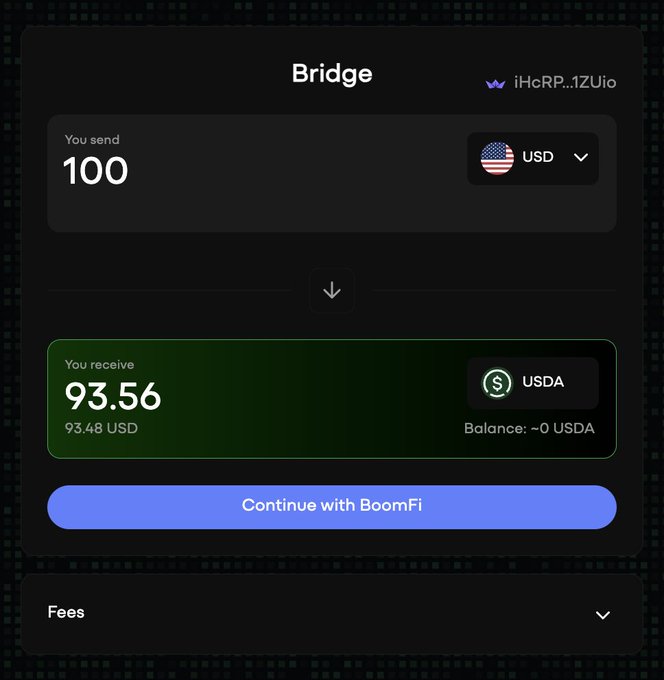The image size is (664, 680).
Task: Continue with BoomFi
Action: [332, 506]
